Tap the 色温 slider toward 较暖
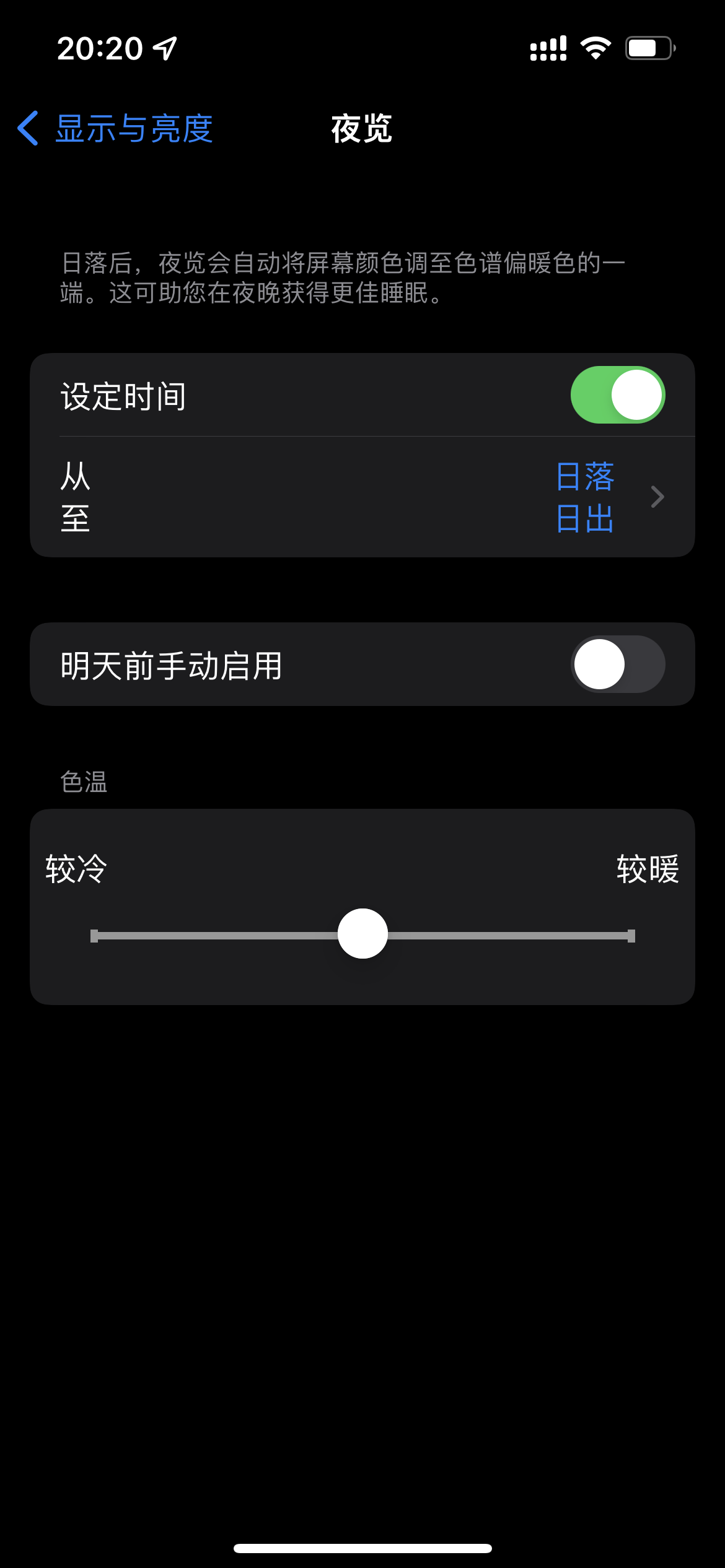 click(x=545, y=935)
